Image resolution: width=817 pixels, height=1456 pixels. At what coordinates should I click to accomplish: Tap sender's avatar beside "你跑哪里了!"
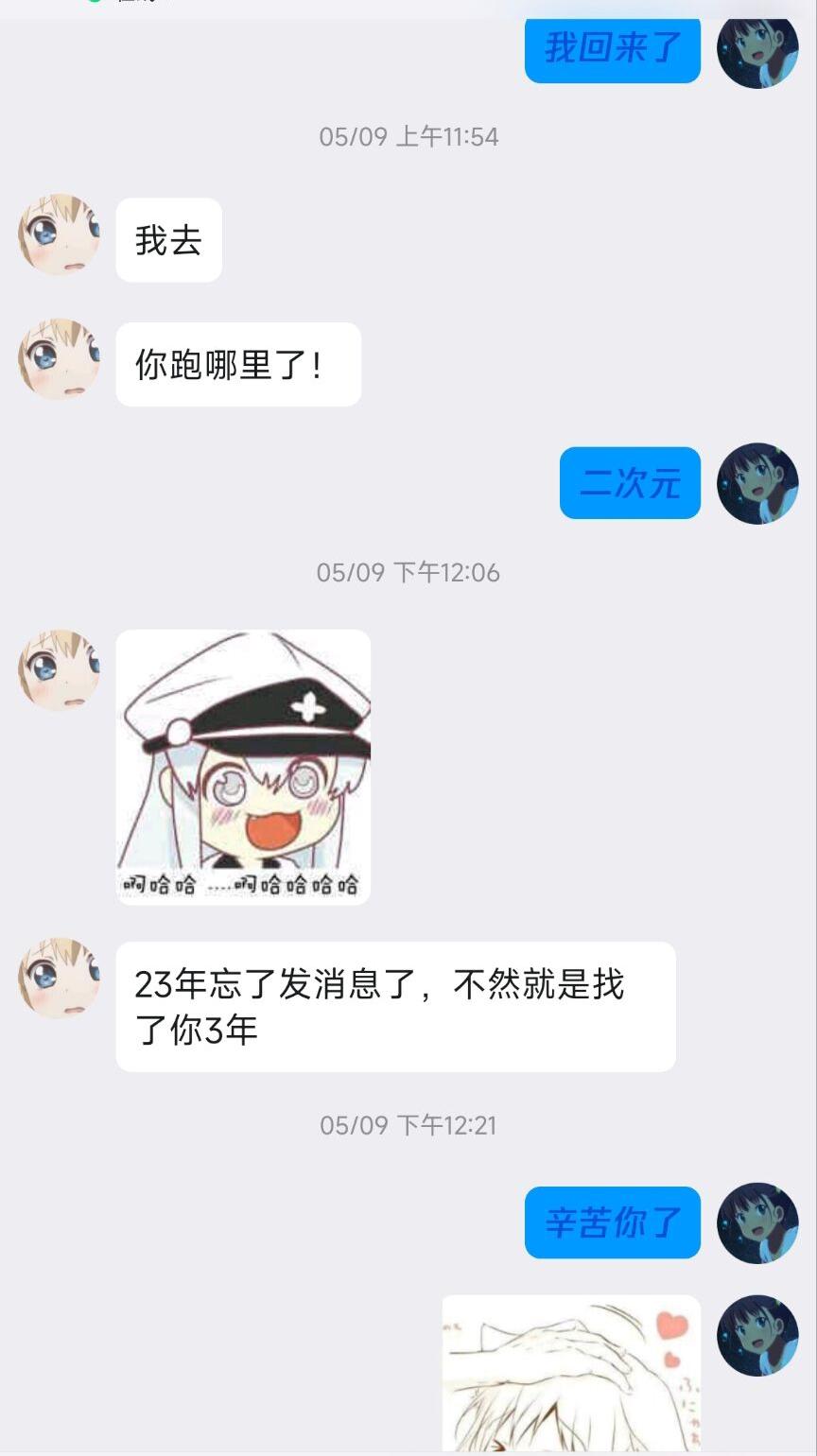(x=59, y=359)
